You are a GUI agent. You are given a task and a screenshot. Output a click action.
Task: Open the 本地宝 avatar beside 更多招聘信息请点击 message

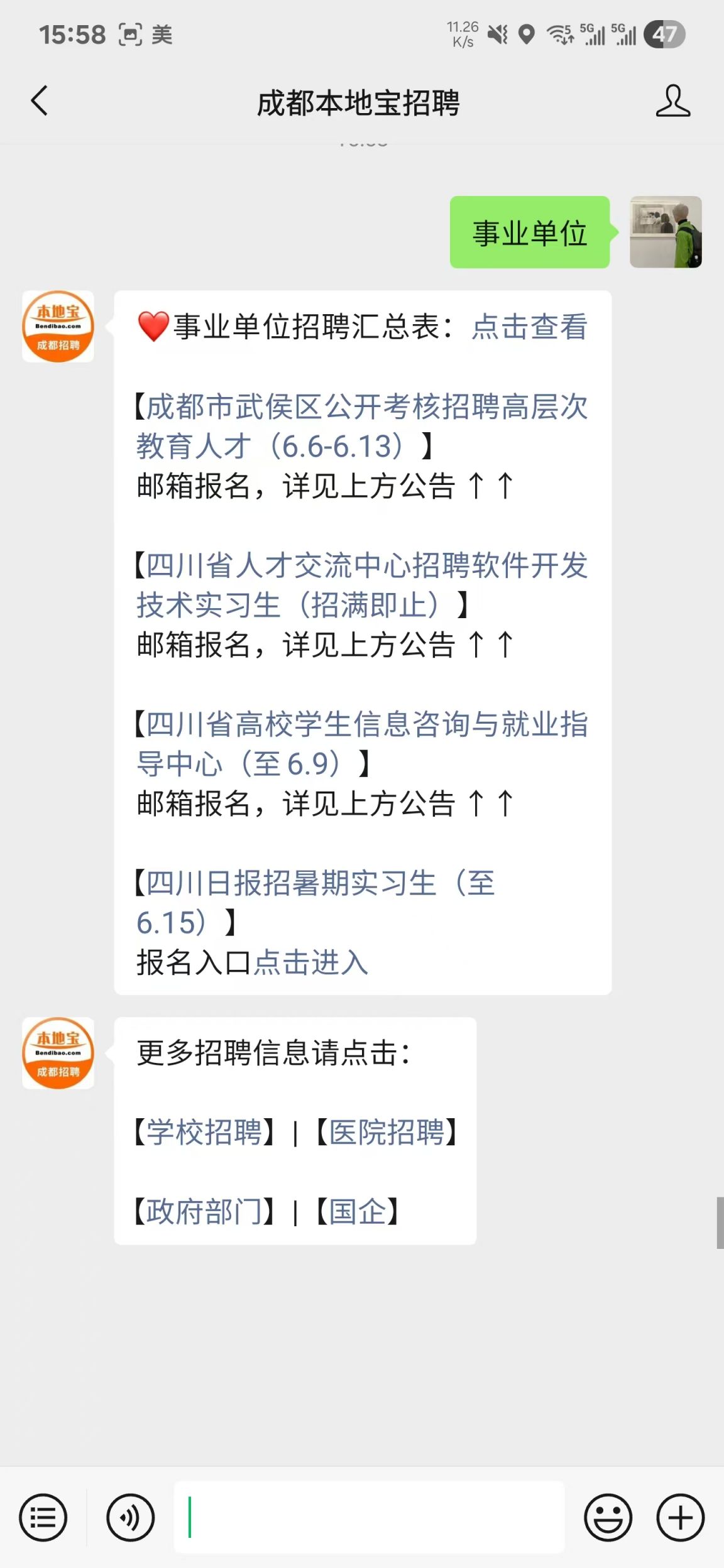(58, 1053)
